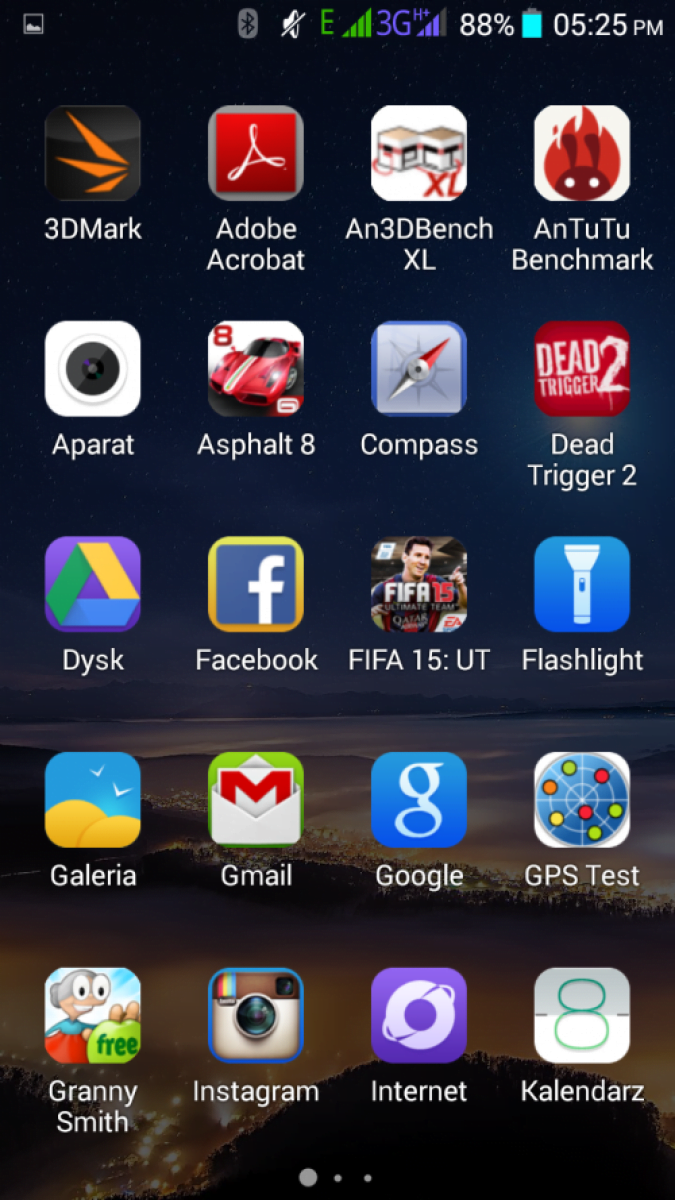This screenshot has height=1200, width=675.
Task: Open the Internet browser
Action: point(419,1015)
